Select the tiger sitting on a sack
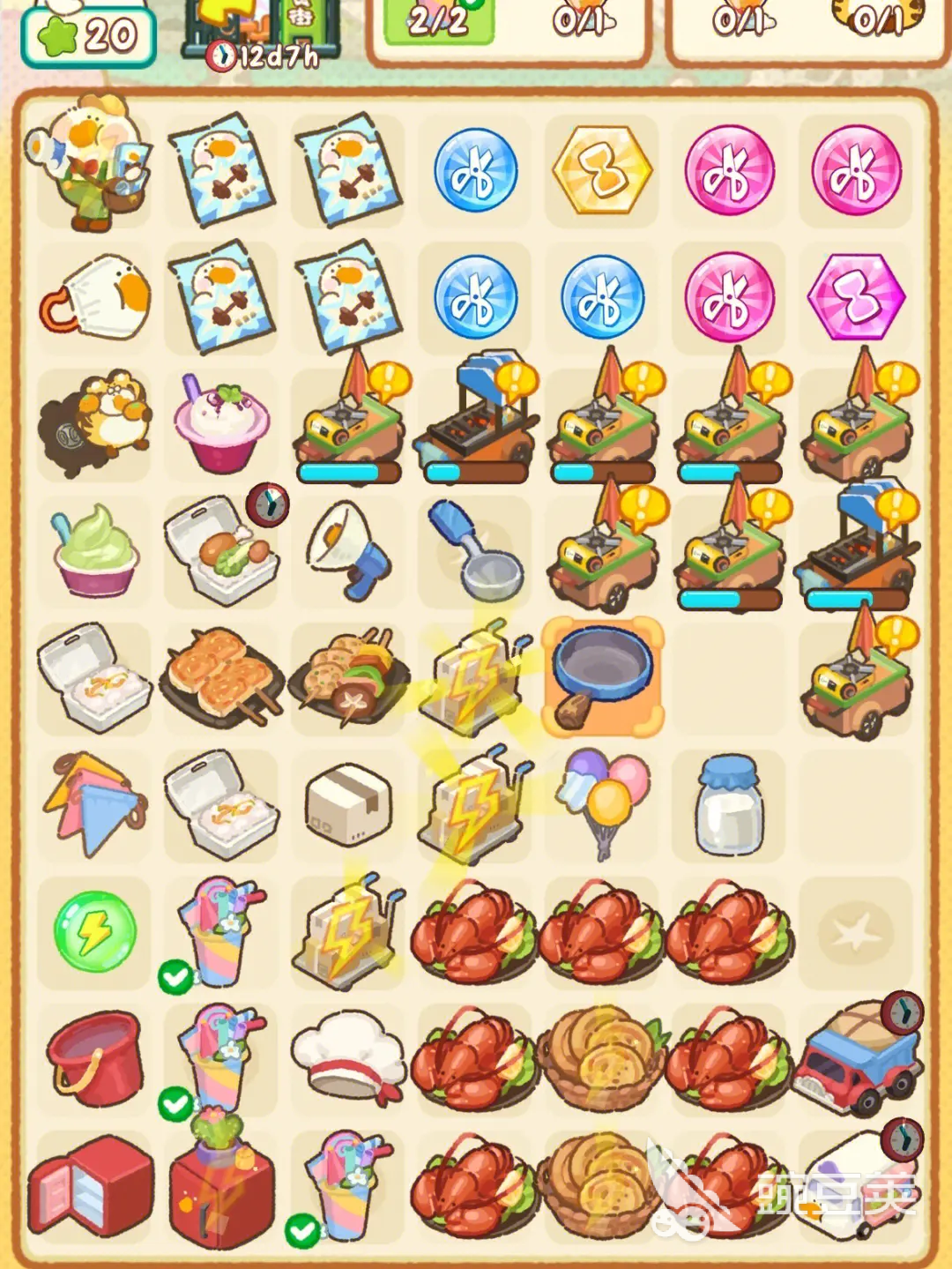Screen dimensions: 952x1269 [x=94, y=423]
